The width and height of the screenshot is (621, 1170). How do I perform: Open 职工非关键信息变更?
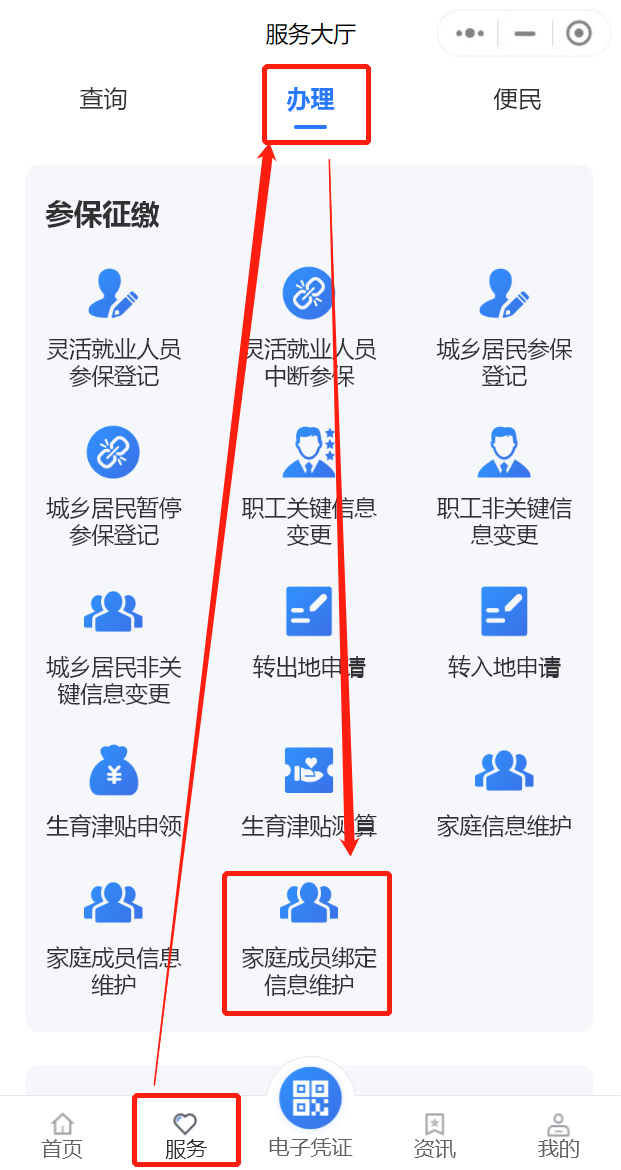tap(504, 486)
